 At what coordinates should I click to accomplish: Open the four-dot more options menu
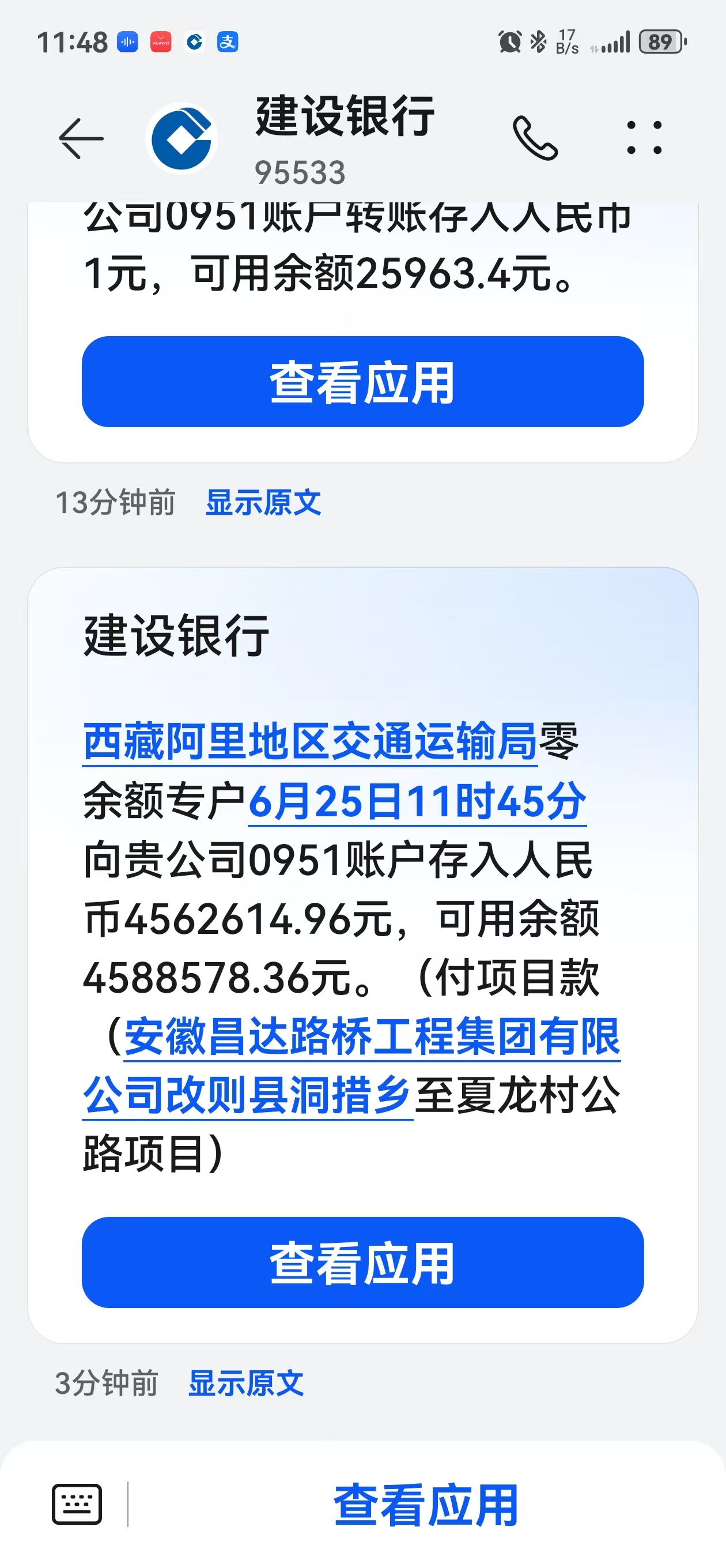point(644,138)
